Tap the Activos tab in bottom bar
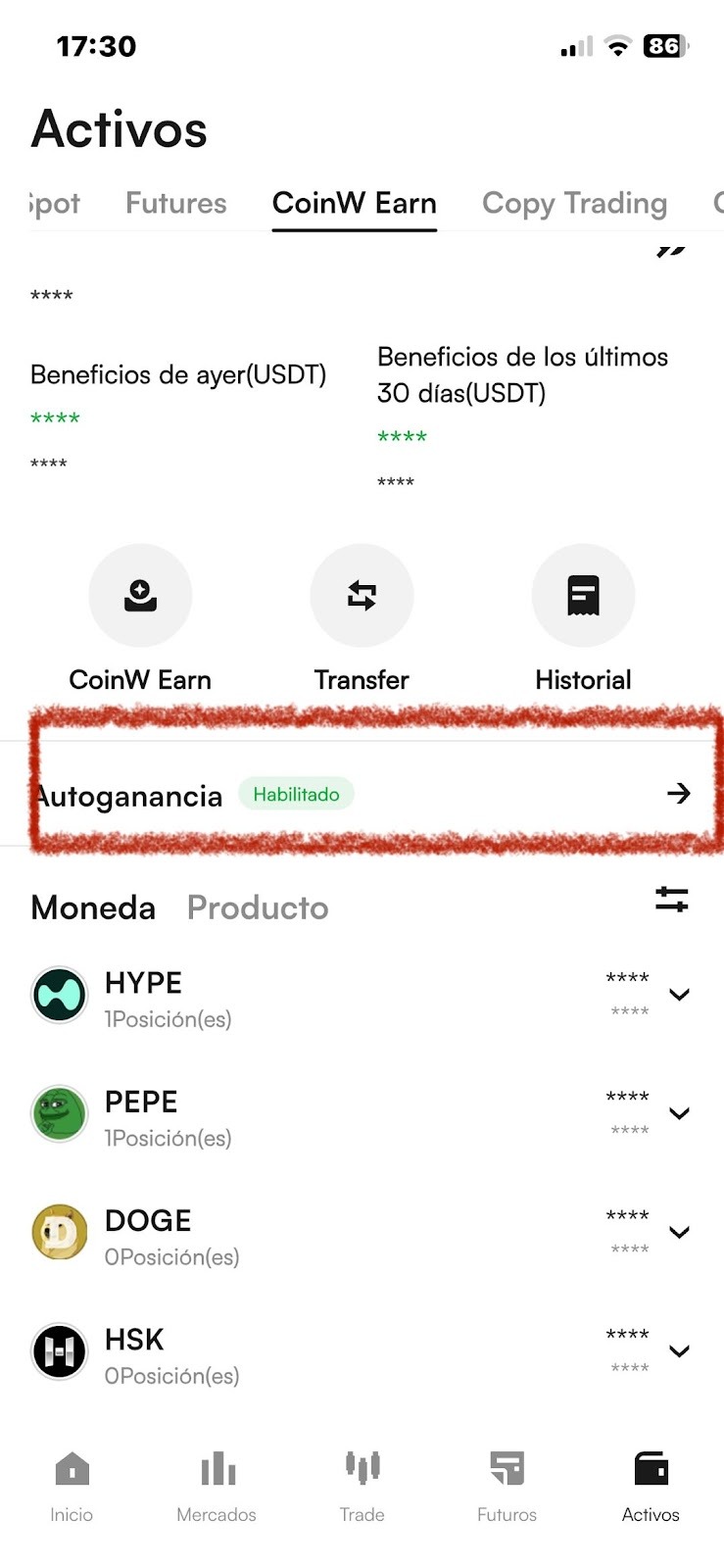This screenshot has width=724, height=1568. coord(651,1486)
